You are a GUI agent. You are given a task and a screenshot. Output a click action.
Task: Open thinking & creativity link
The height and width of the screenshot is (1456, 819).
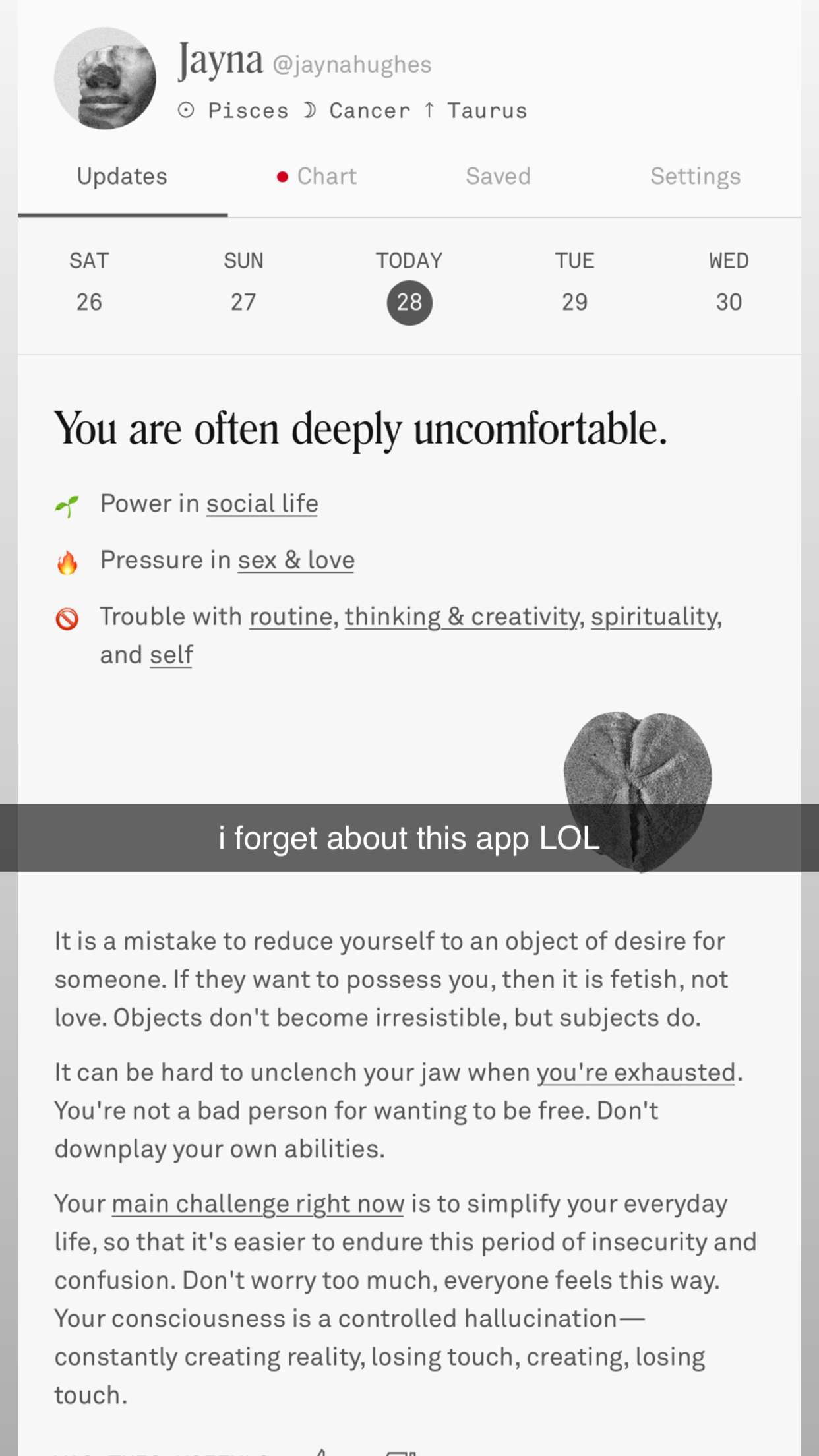pyautogui.click(x=462, y=617)
